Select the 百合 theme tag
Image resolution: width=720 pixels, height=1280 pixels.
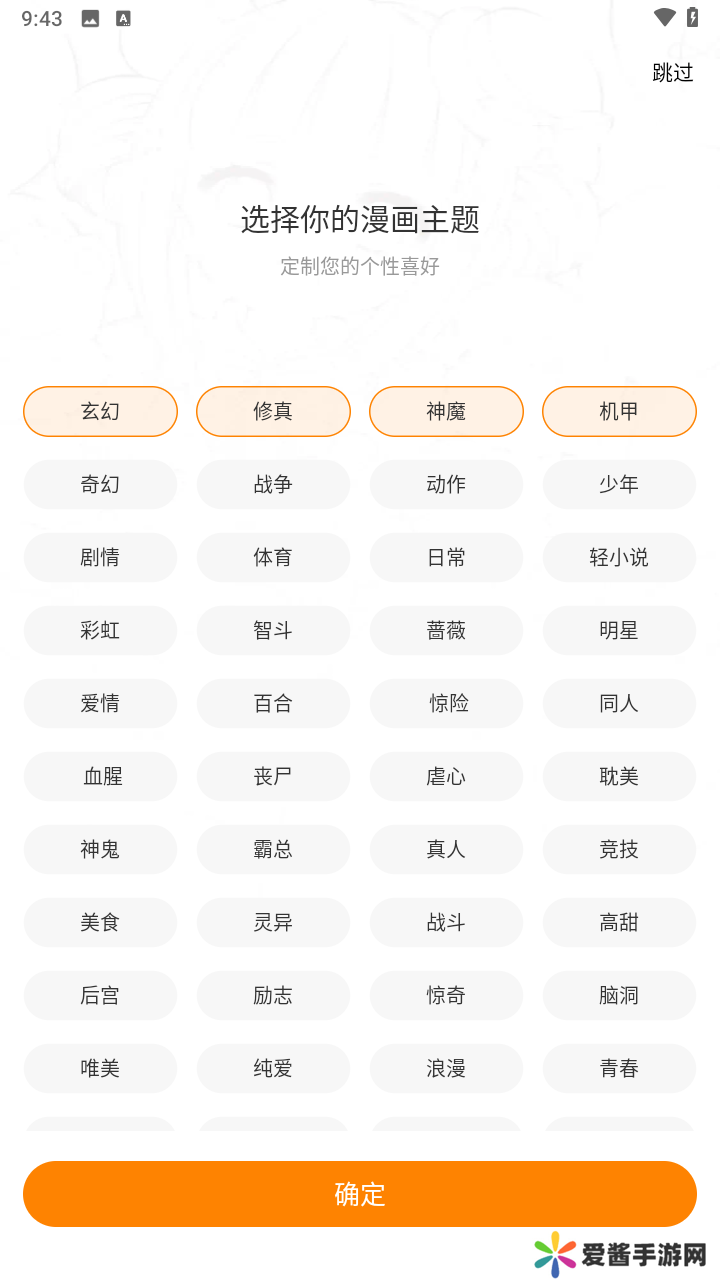(x=273, y=703)
